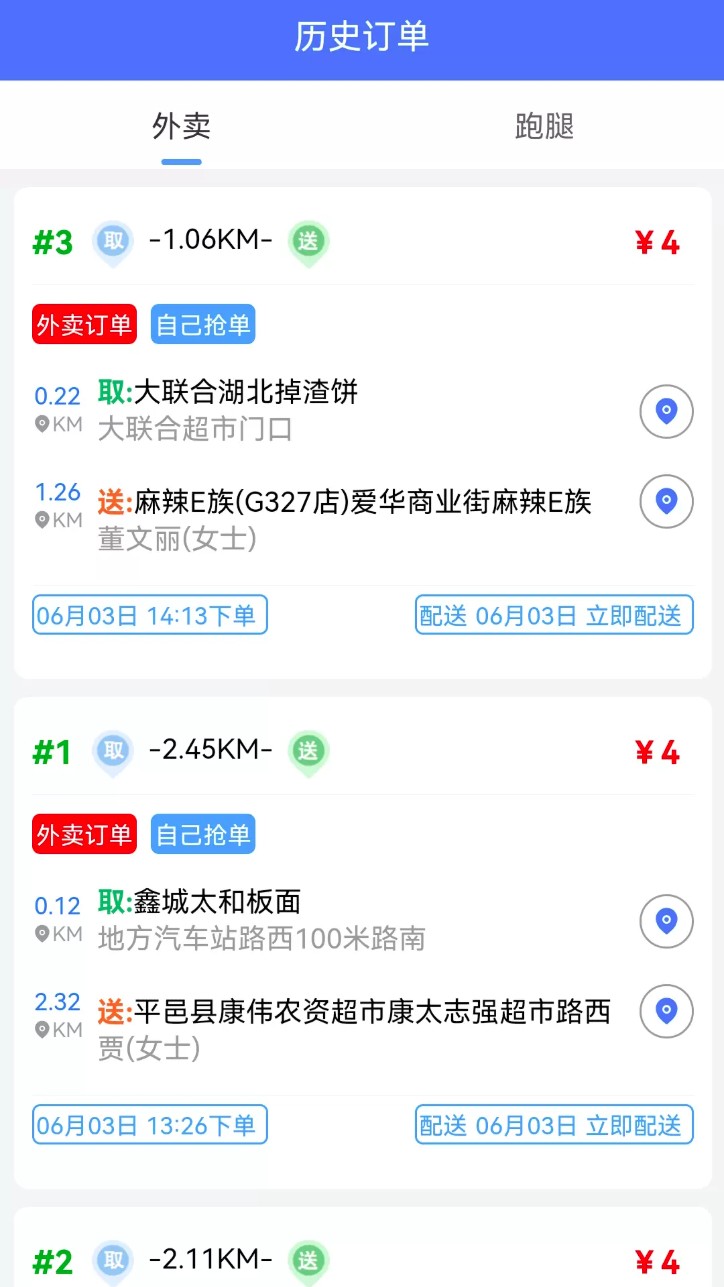Click the 外卖订单 tag on order #1
Screen dimensions: 724x1287
click(x=84, y=834)
